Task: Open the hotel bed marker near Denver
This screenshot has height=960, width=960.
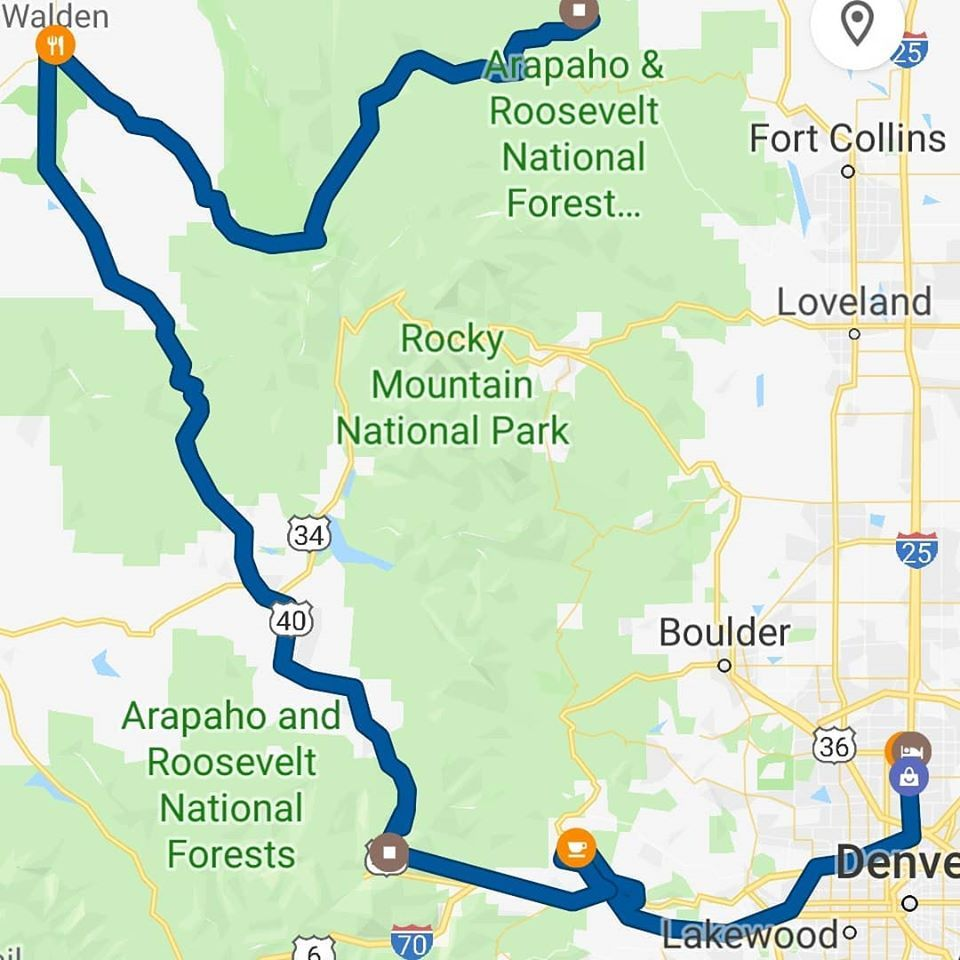Action: click(x=912, y=751)
